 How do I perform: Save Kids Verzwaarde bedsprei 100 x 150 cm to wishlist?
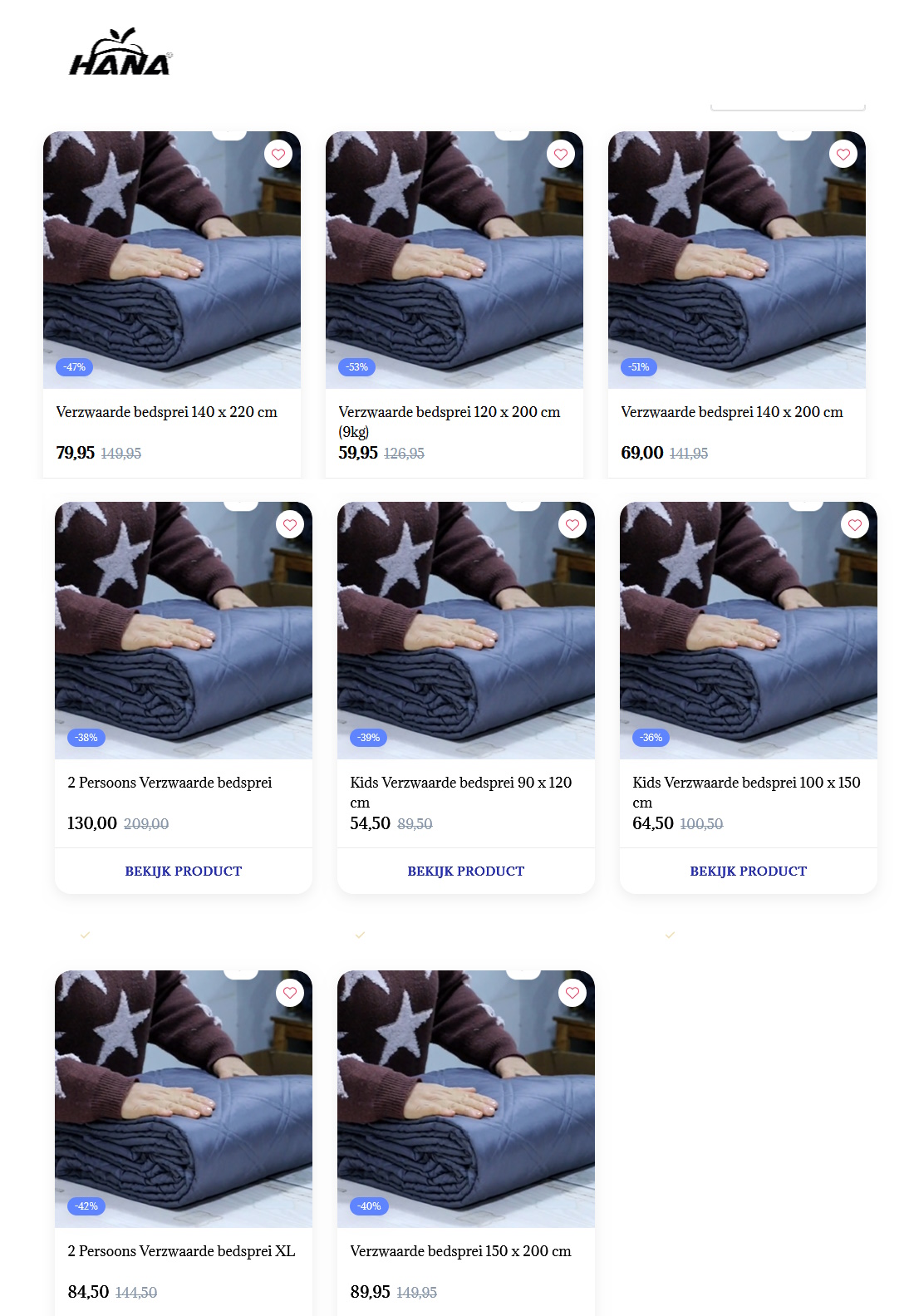pos(855,524)
